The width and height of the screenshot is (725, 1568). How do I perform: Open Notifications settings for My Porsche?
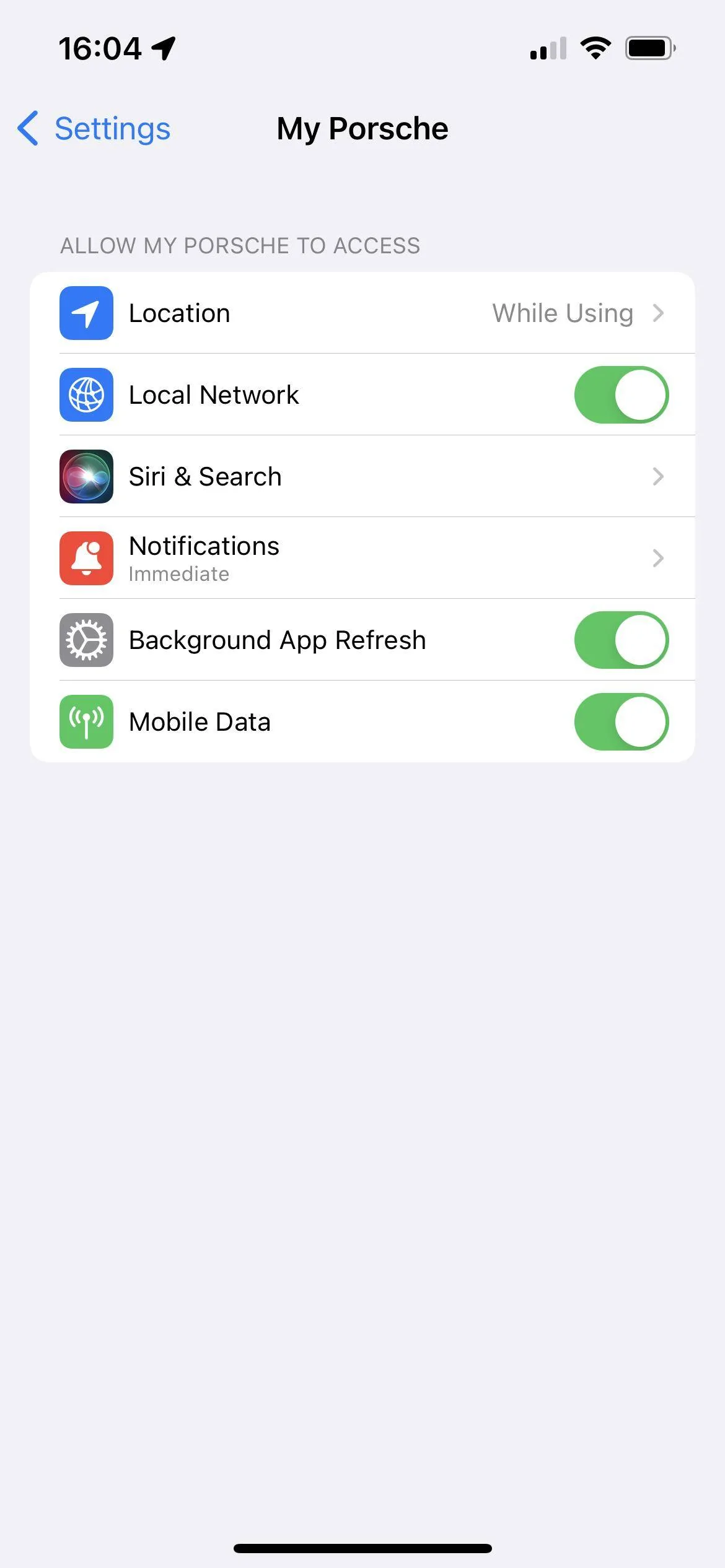coord(362,558)
